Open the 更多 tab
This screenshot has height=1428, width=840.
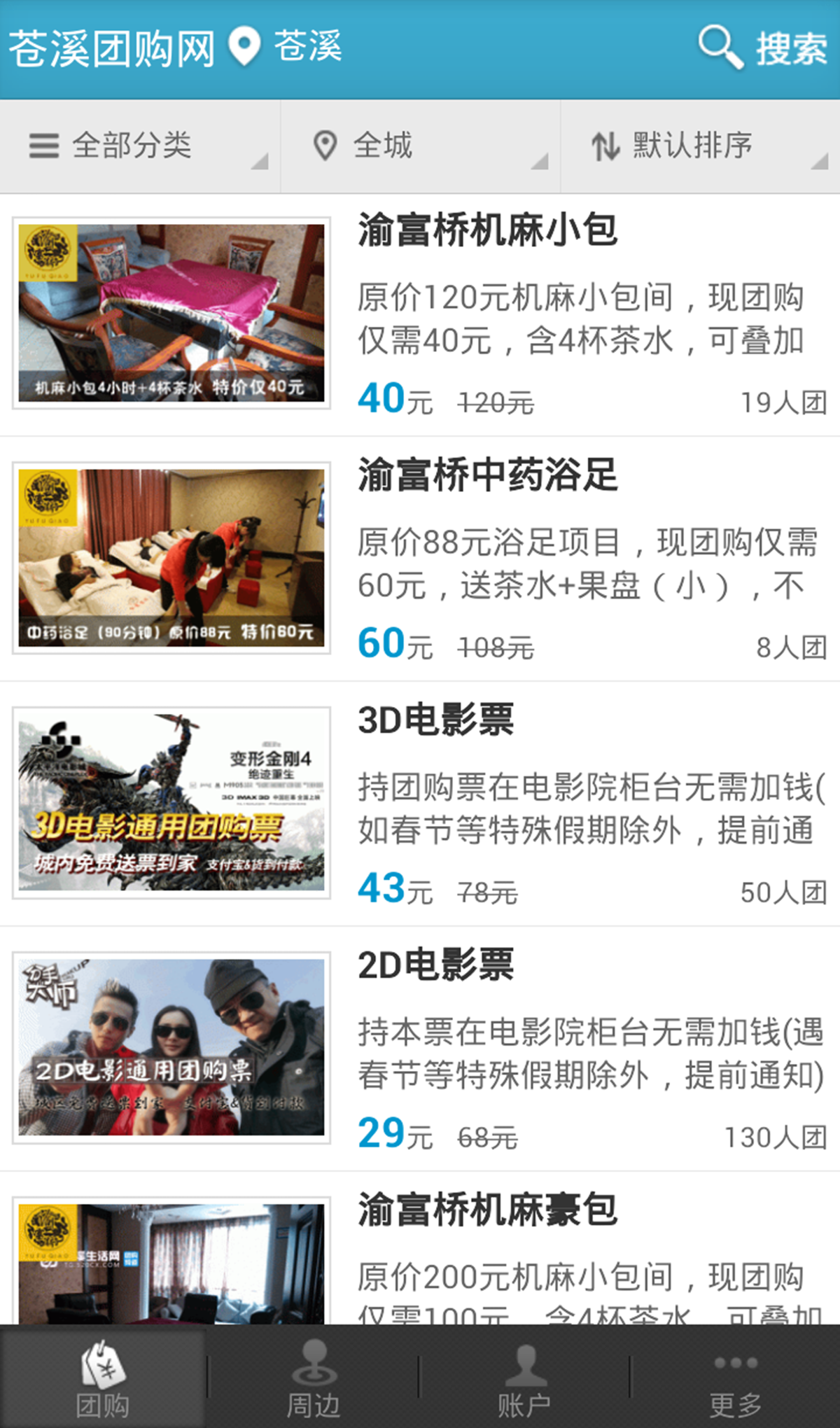pyautogui.click(x=736, y=1377)
